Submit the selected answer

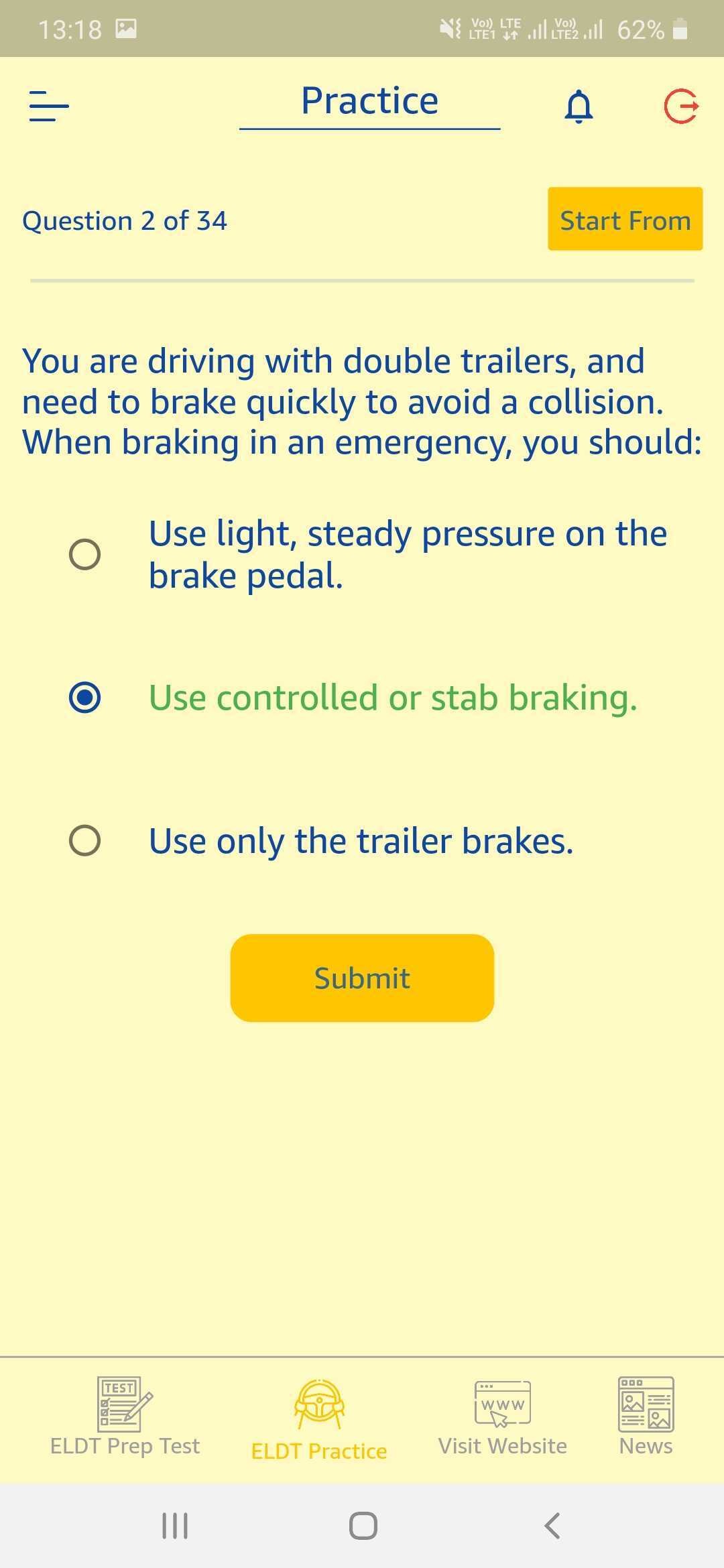pos(362,978)
